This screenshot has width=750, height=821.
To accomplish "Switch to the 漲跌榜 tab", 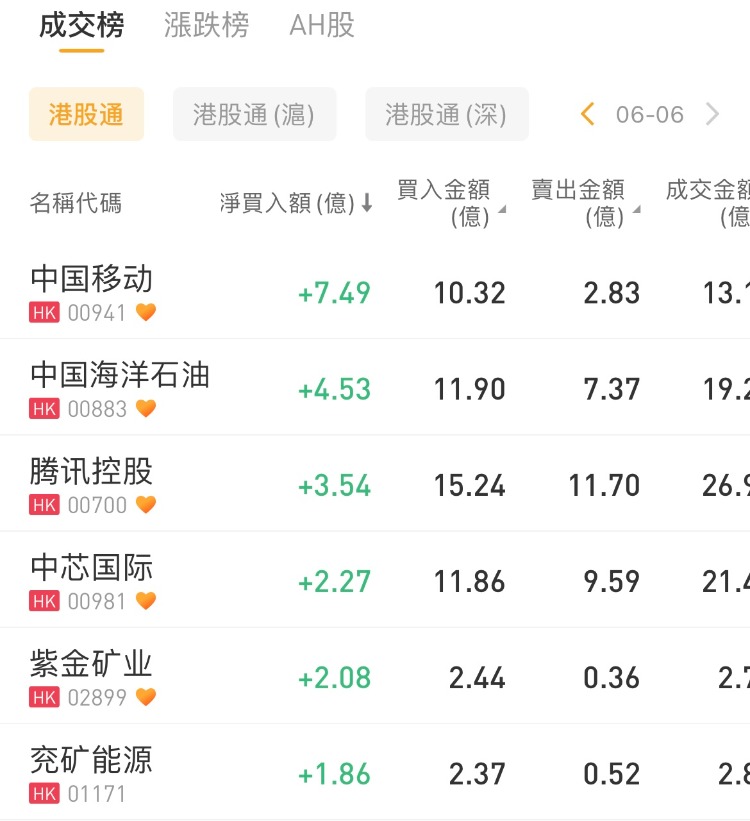I will 206,26.
